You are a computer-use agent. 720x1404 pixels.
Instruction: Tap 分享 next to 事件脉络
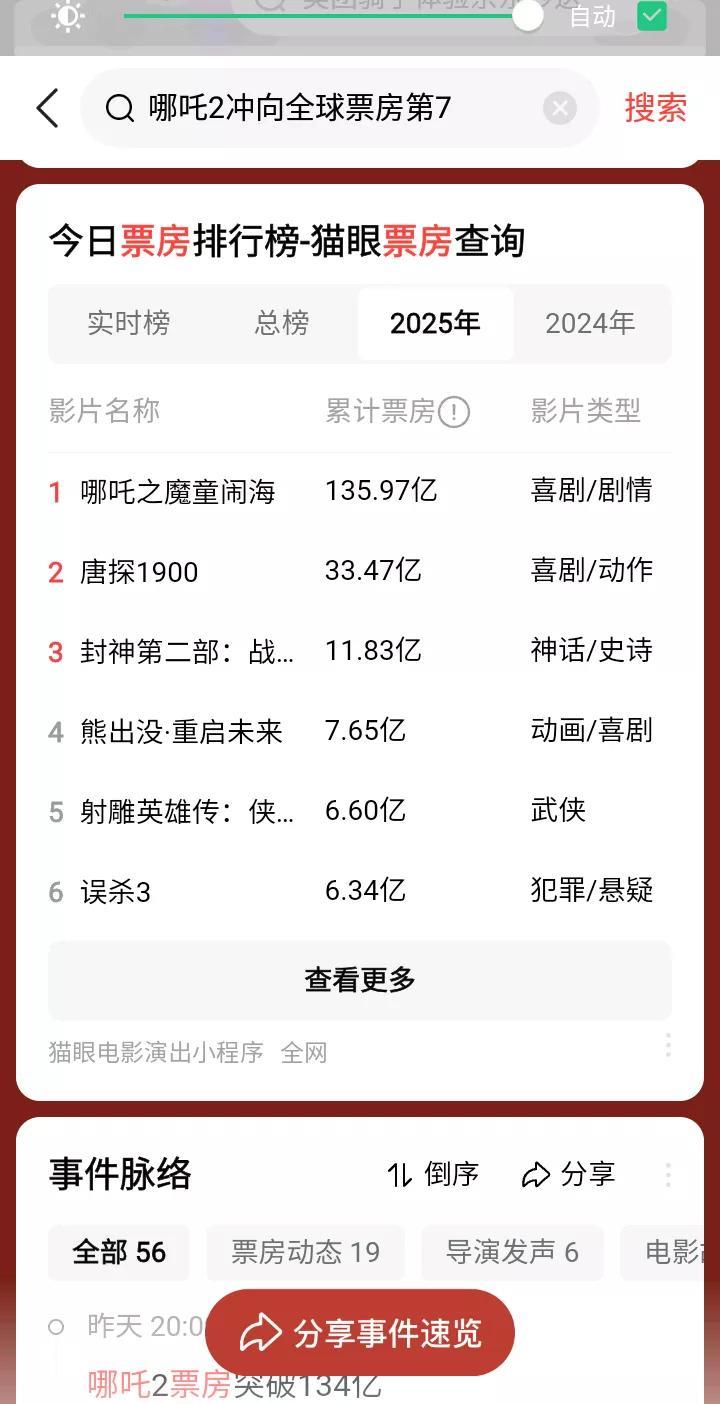click(x=568, y=1174)
